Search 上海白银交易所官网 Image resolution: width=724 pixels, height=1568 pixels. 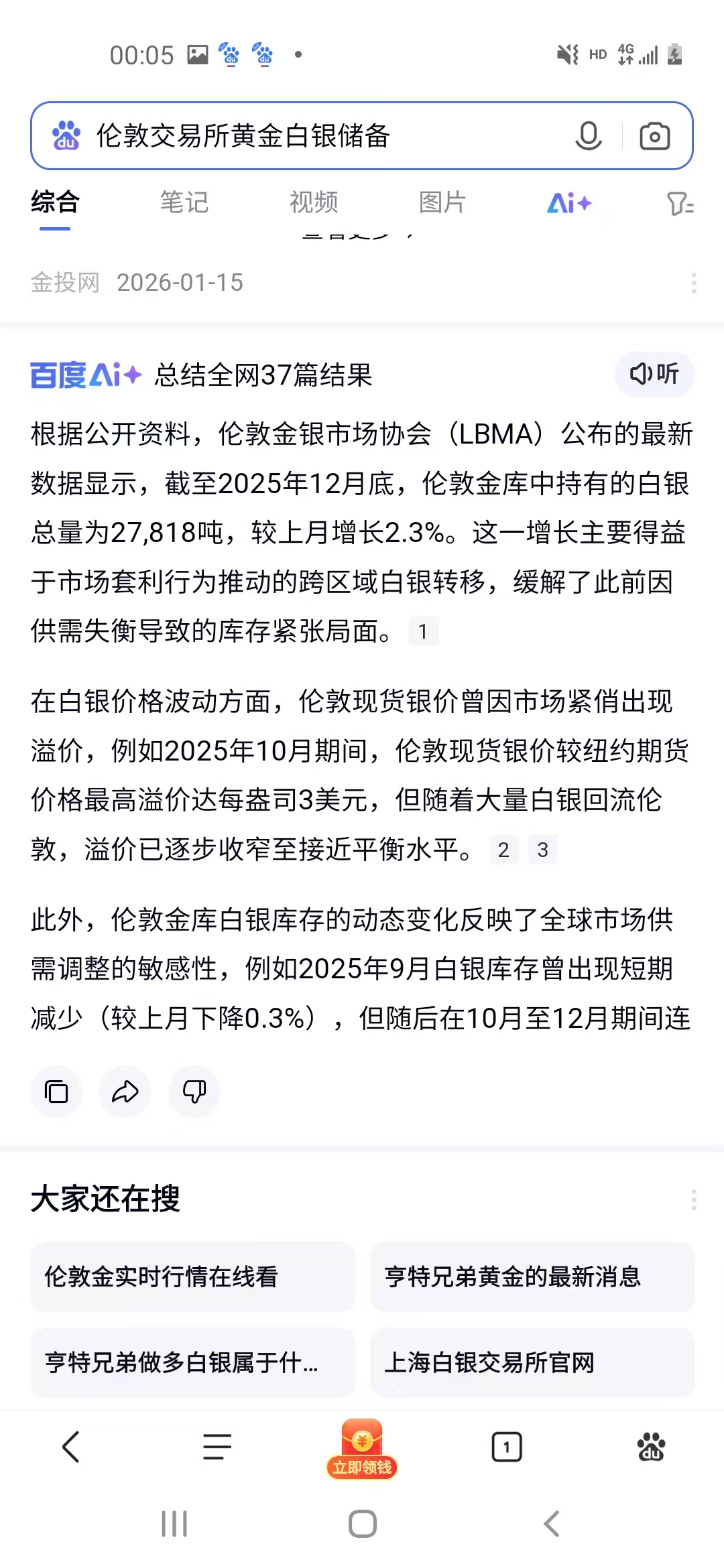pos(532,1362)
